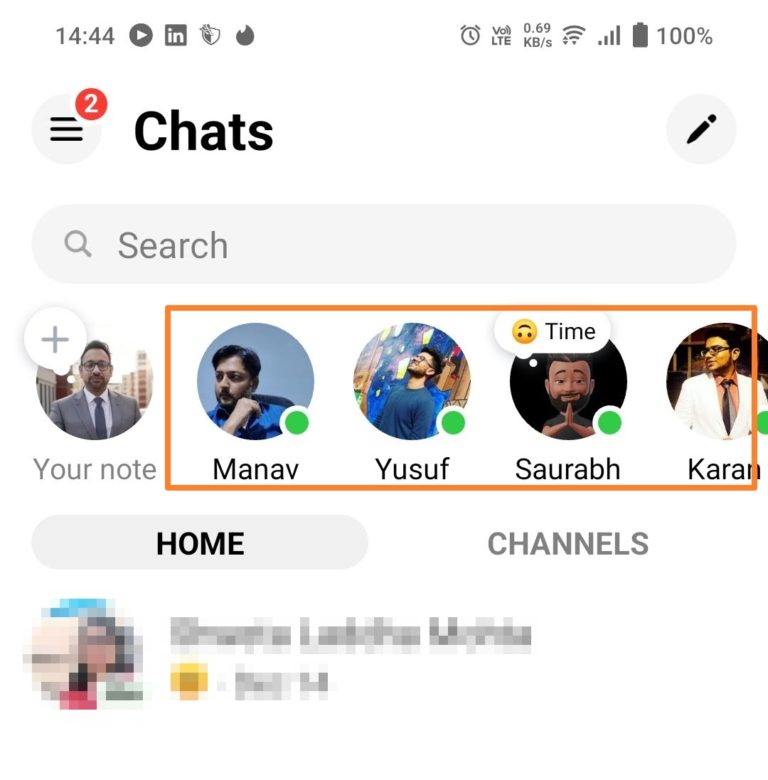Image resolution: width=768 pixels, height=780 pixels.
Task: Switch to the HOME tab
Action: (200, 543)
